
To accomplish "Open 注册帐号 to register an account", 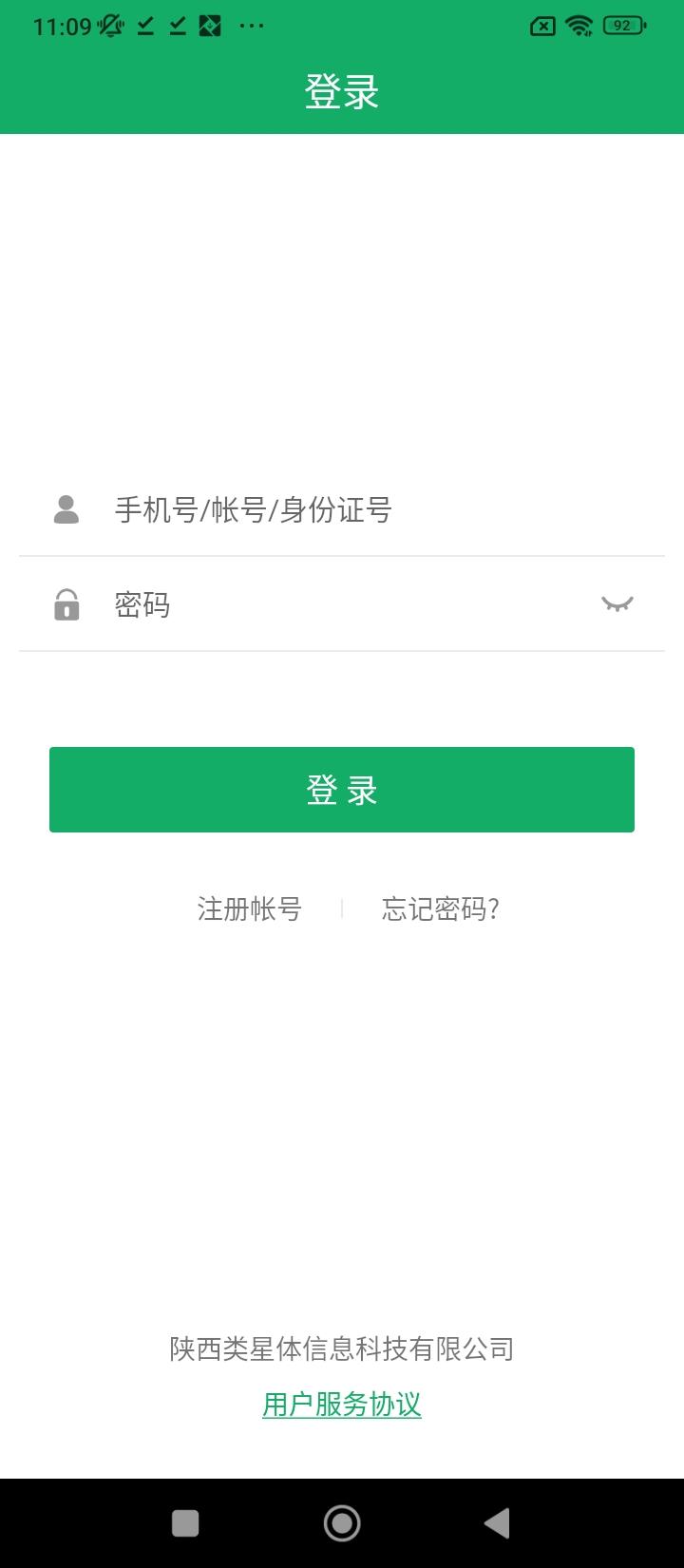I will (249, 909).
